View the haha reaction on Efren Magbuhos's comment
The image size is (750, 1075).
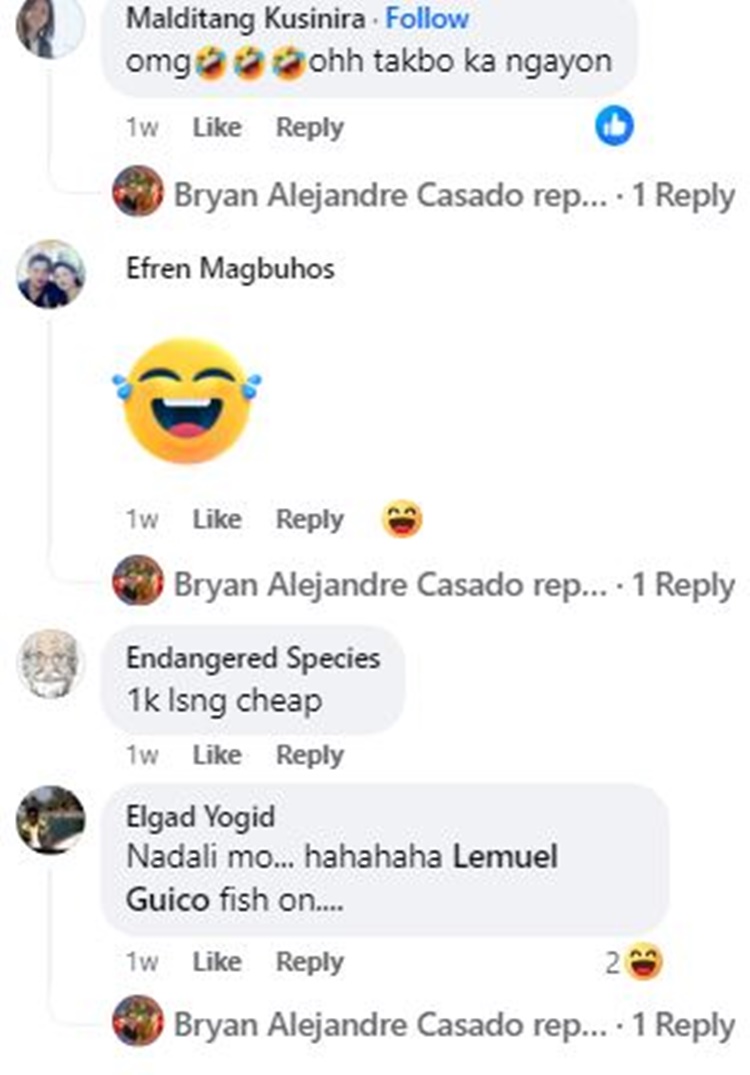[x=402, y=519]
